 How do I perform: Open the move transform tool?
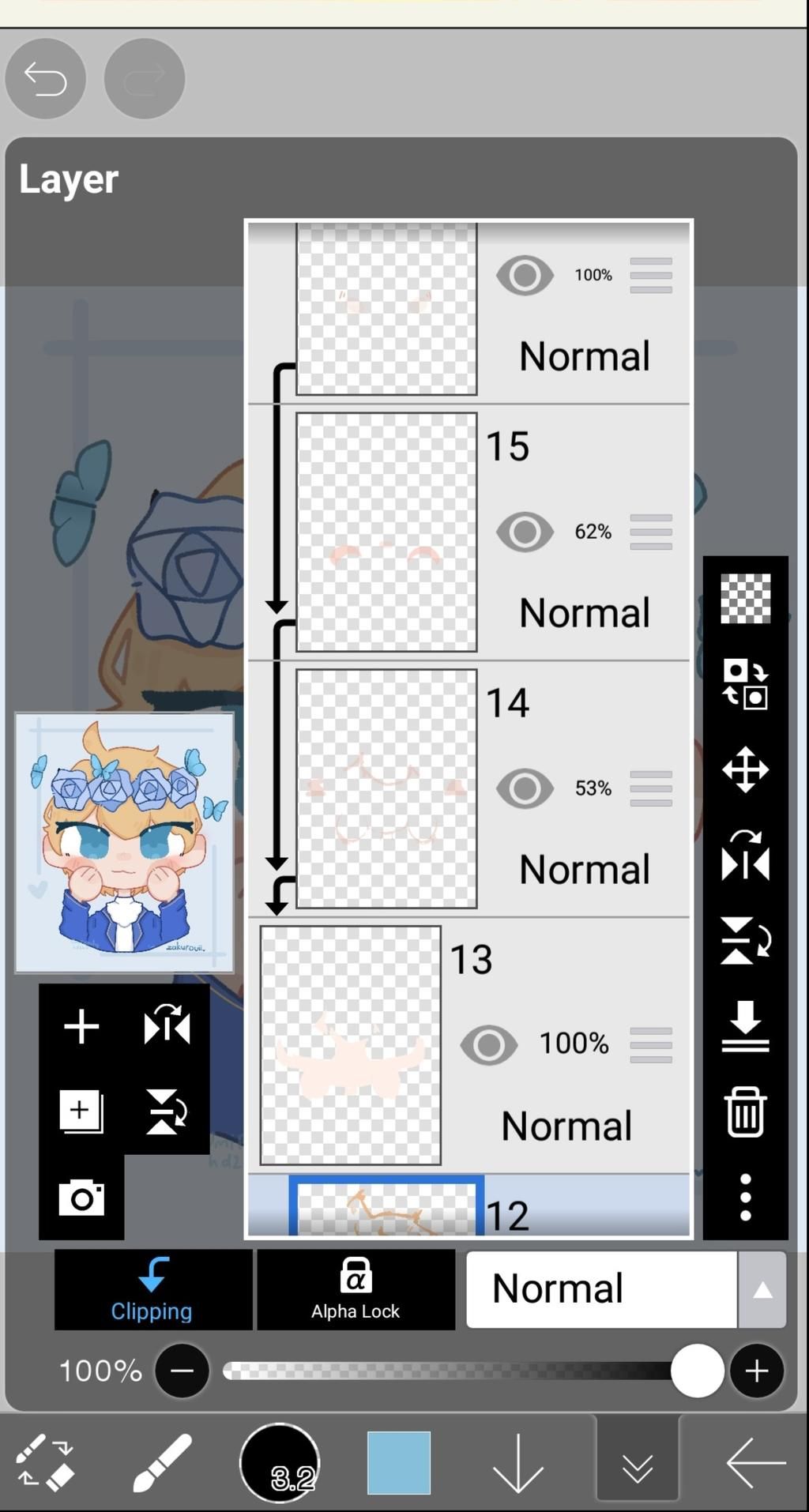[745, 769]
